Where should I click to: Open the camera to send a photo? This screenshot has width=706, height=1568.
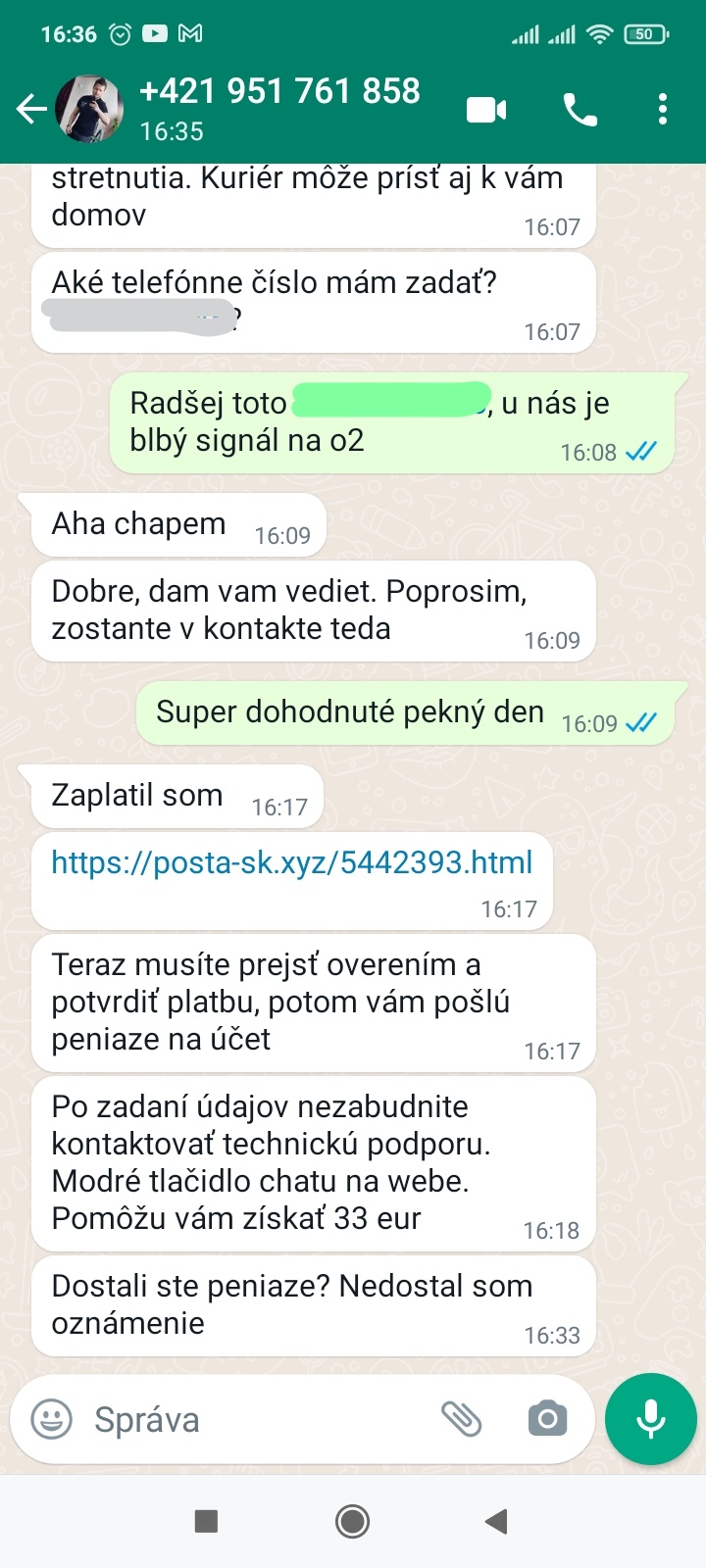[x=547, y=1419]
